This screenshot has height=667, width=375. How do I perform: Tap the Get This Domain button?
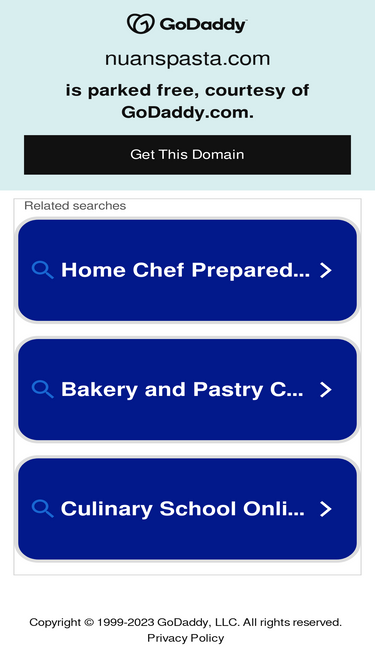tap(187, 154)
